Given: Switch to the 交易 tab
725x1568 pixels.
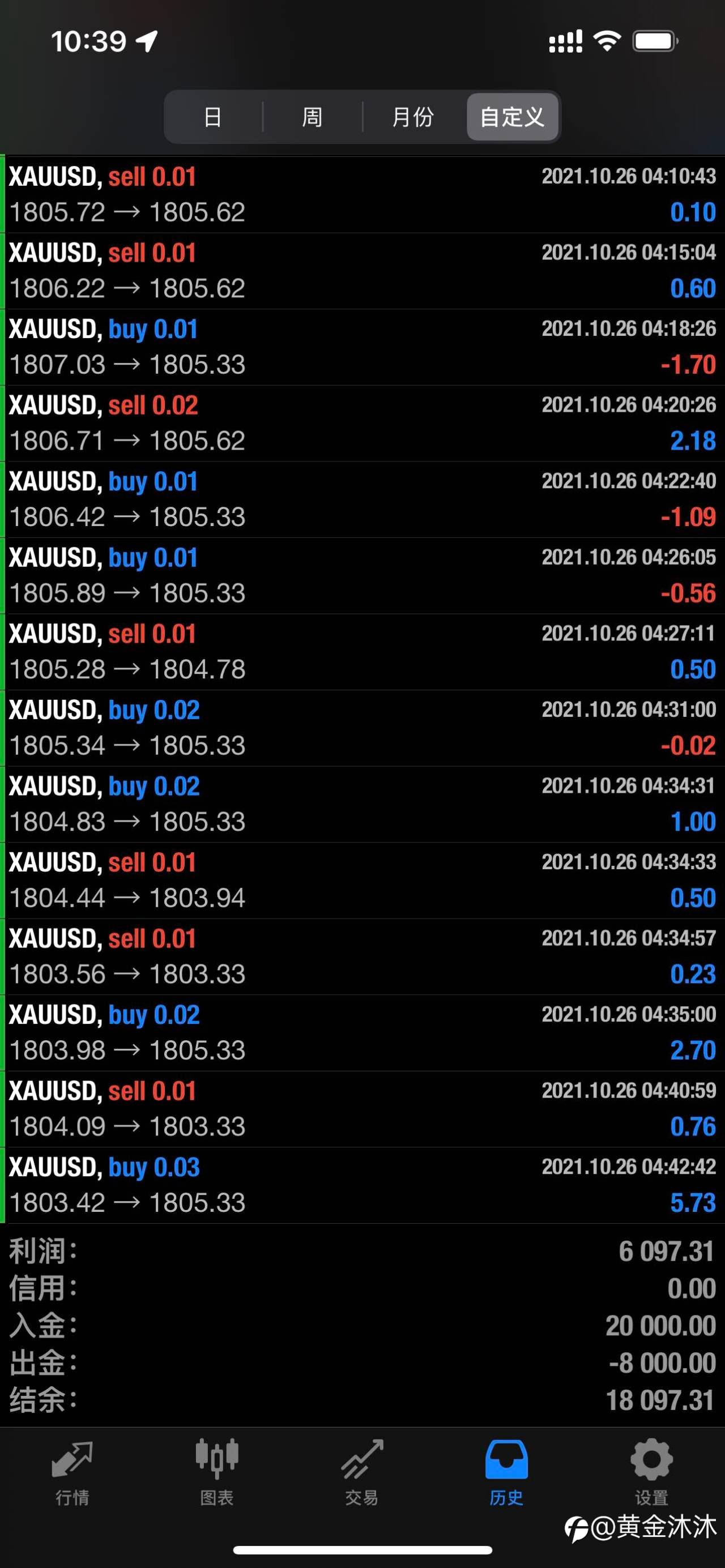Looking at the screenshot, I should click(362, 1472).
